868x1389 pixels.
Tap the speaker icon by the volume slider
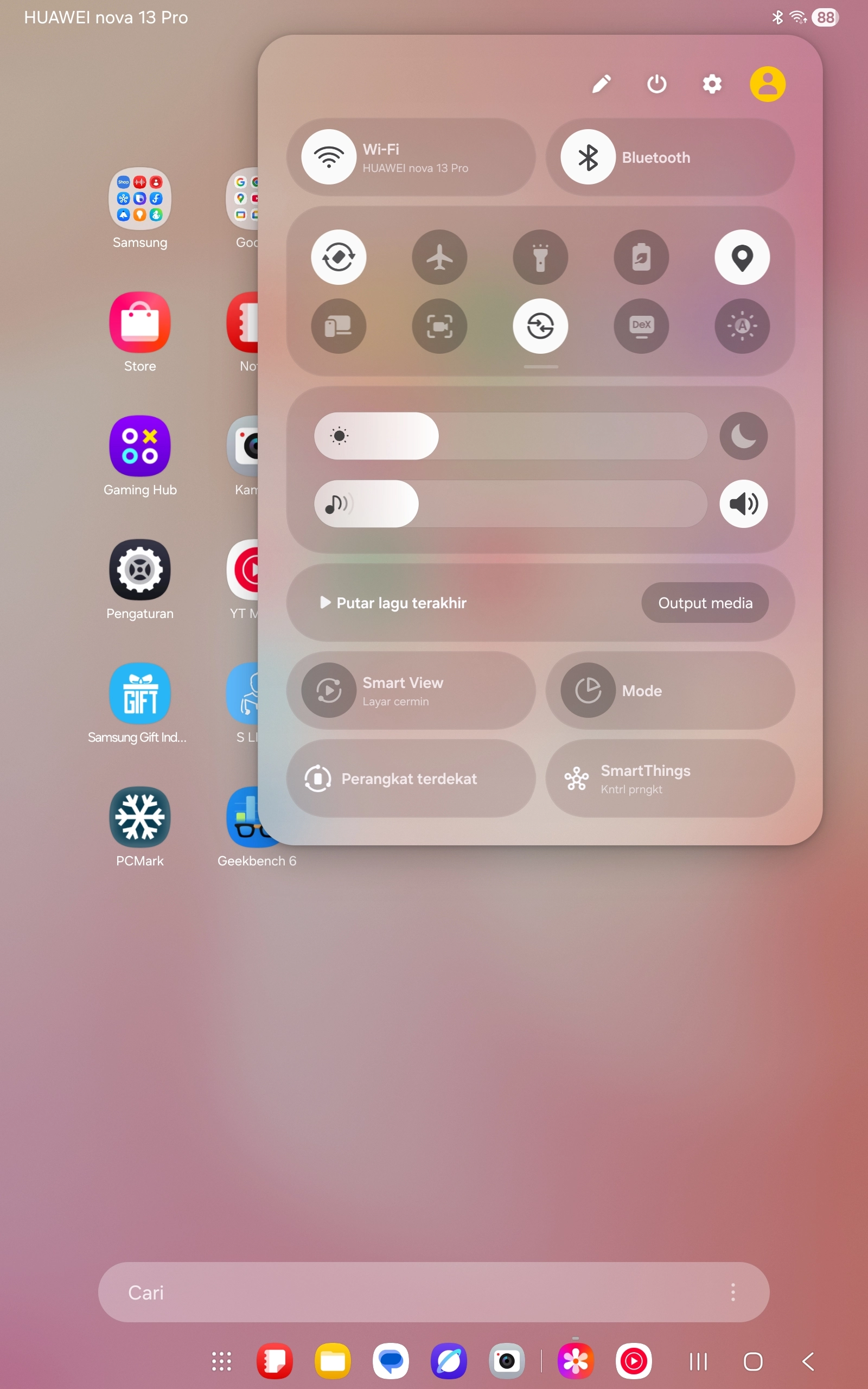(x=743, y=504)
